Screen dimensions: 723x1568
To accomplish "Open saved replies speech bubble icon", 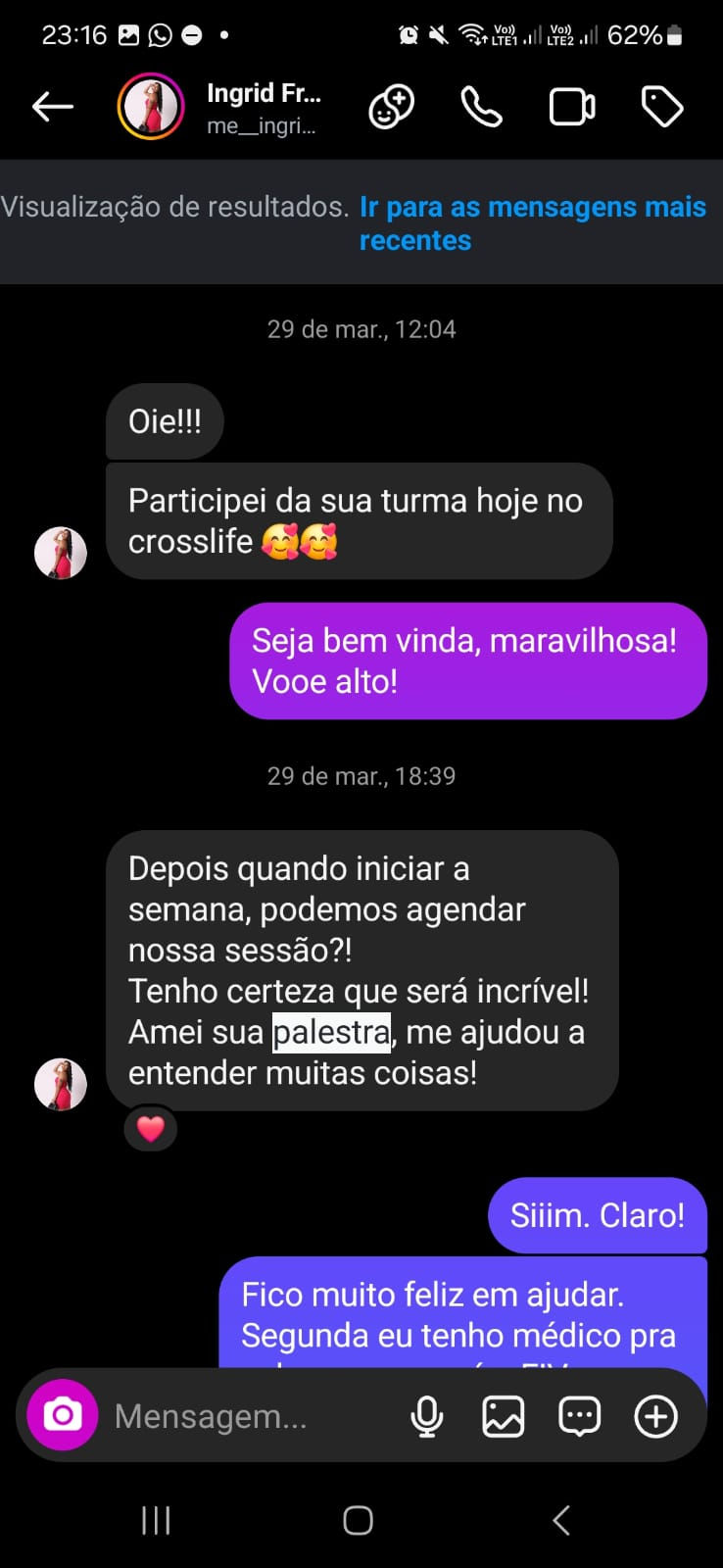I will (579, 1416).
